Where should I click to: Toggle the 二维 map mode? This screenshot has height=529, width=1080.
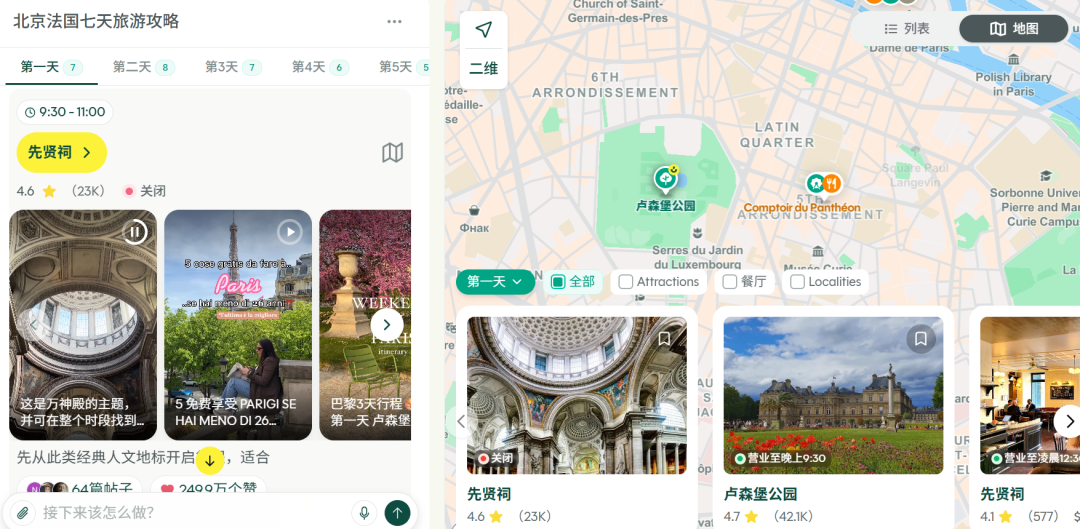(x=484, y=68)
